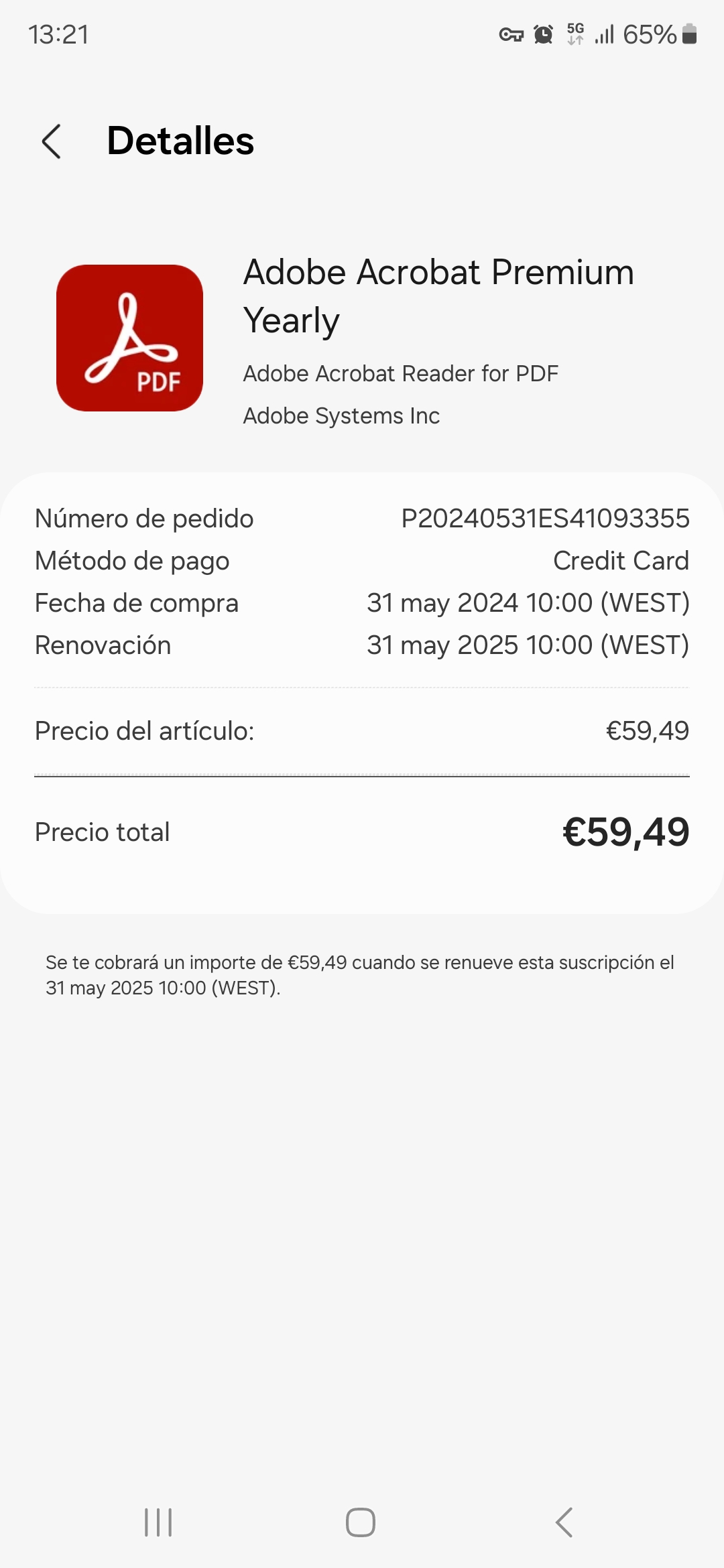Select the €59,49 total price
This screenshot has width=724, height=1568.
[x=625, y=831]
